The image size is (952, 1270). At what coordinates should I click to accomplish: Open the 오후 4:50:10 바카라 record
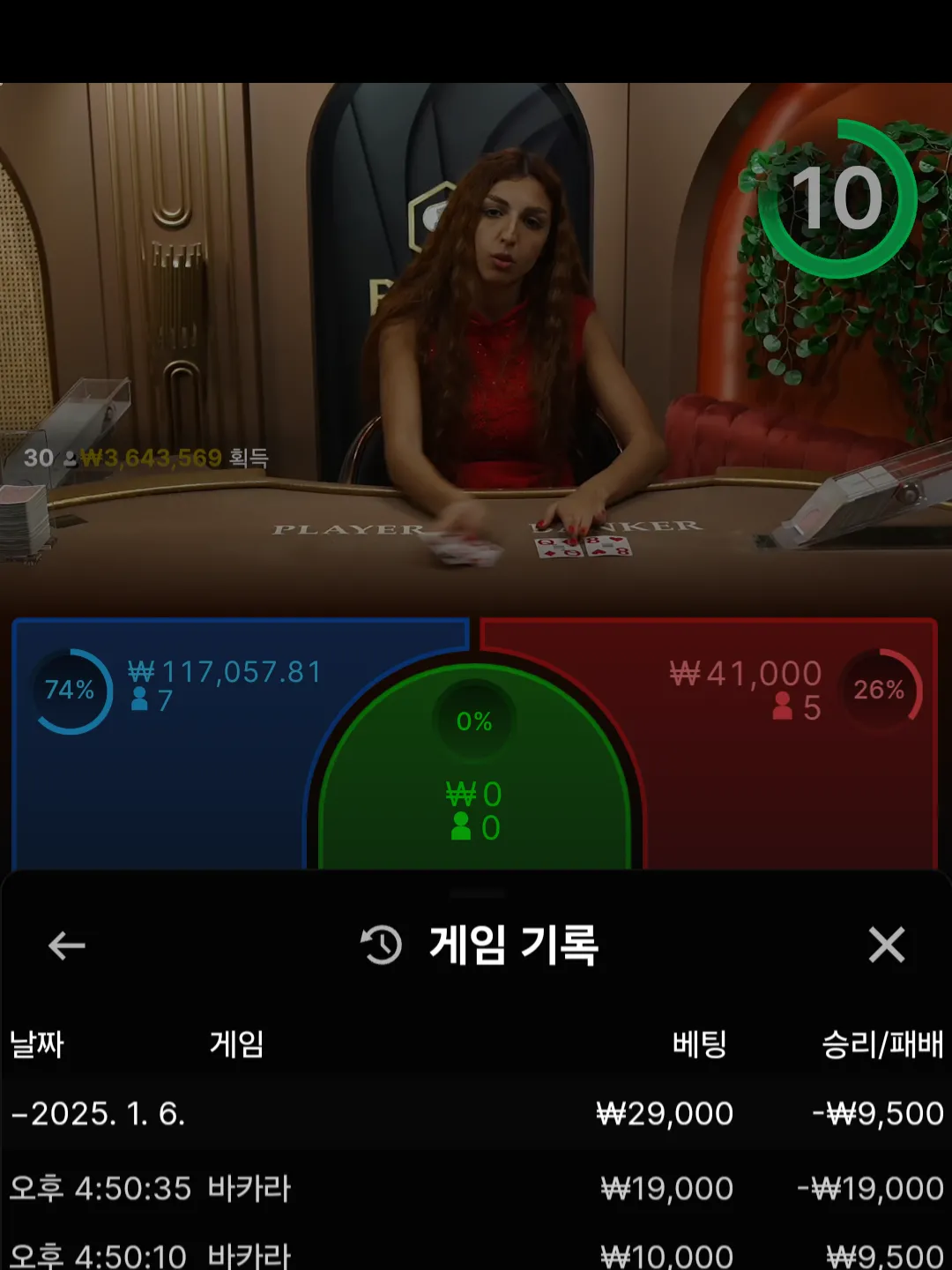[x=476, y=1254]
